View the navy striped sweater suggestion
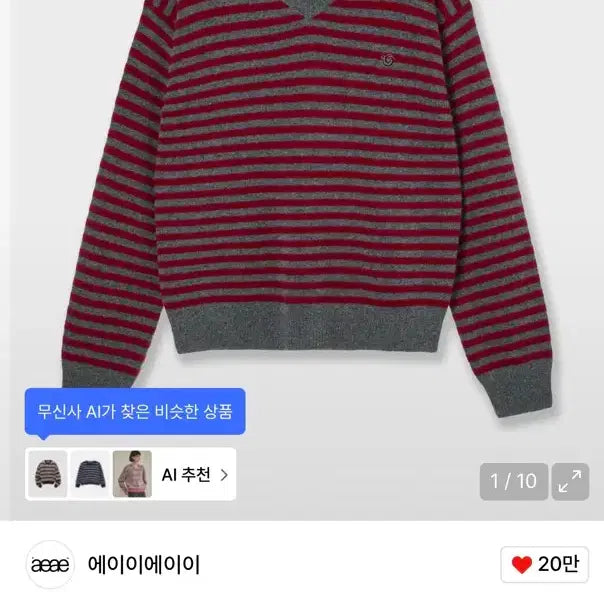Image resolution: width=604 pixels, height=604 pixels. pos(90,474)
